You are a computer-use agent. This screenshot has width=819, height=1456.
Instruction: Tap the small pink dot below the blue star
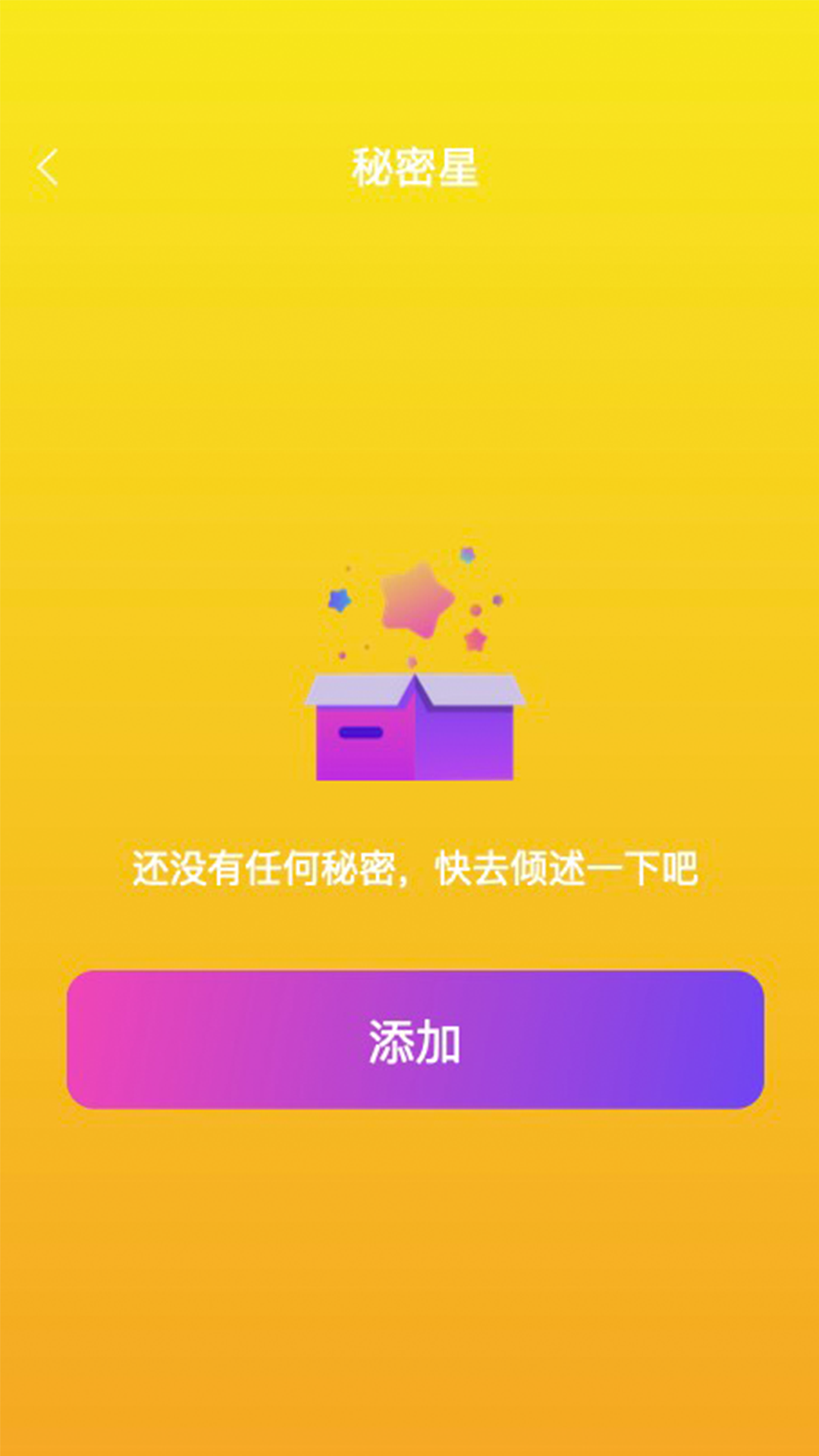pos(342,655)
